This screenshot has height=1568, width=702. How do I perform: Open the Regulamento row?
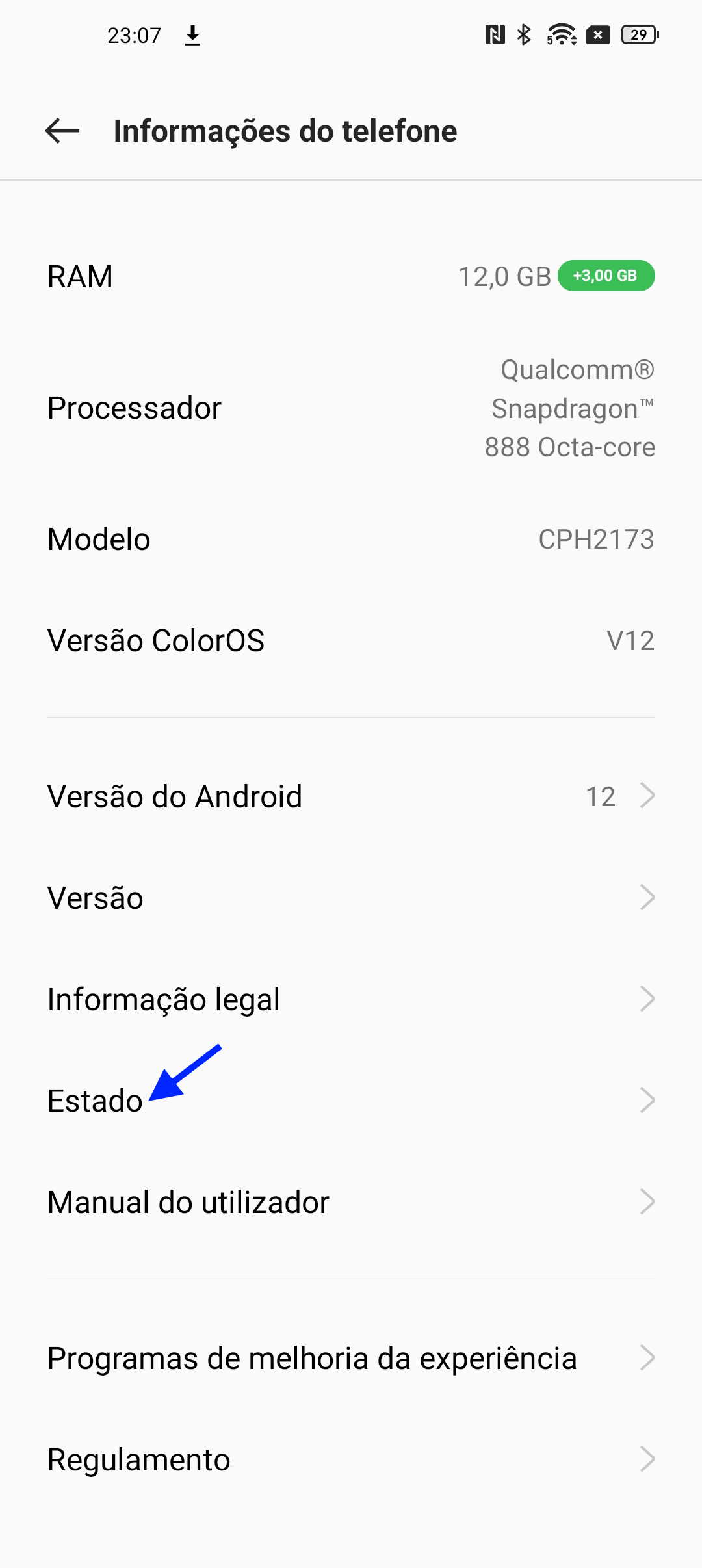351,1459
